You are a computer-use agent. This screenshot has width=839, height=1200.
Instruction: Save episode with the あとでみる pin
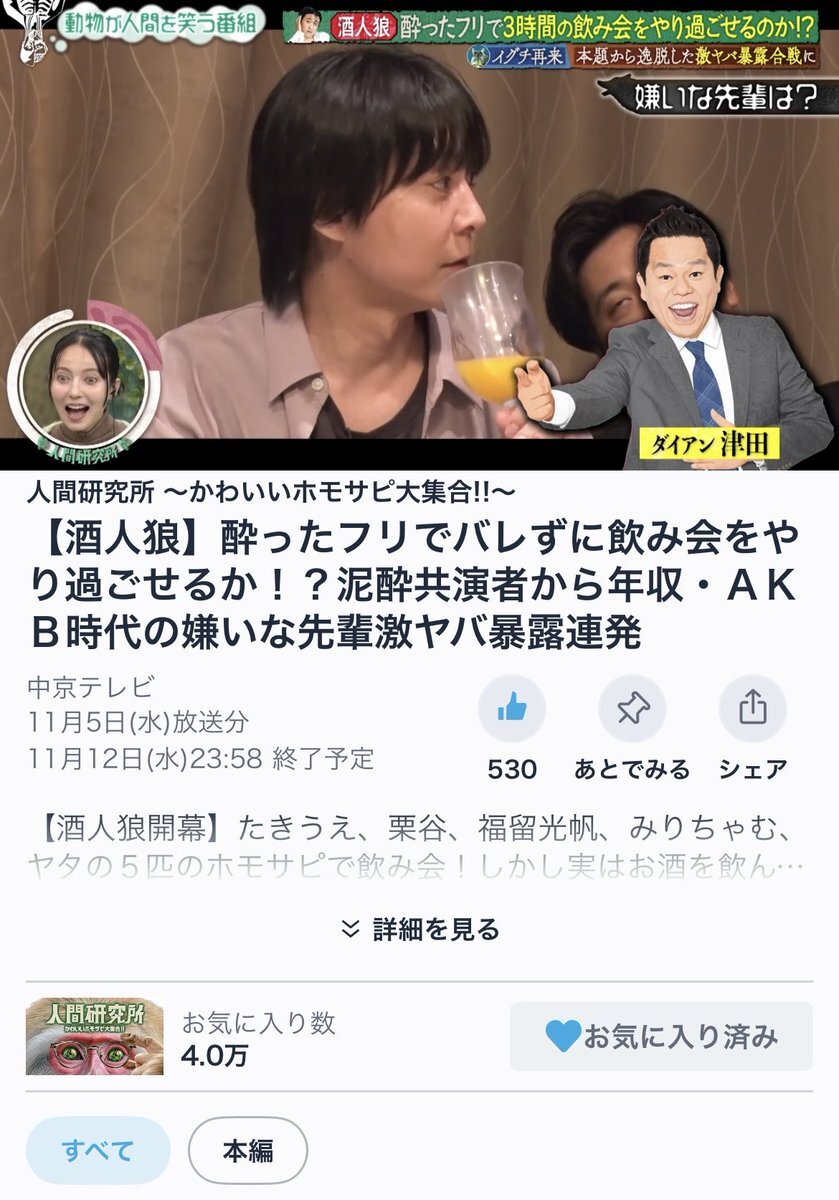pos(632,709)
